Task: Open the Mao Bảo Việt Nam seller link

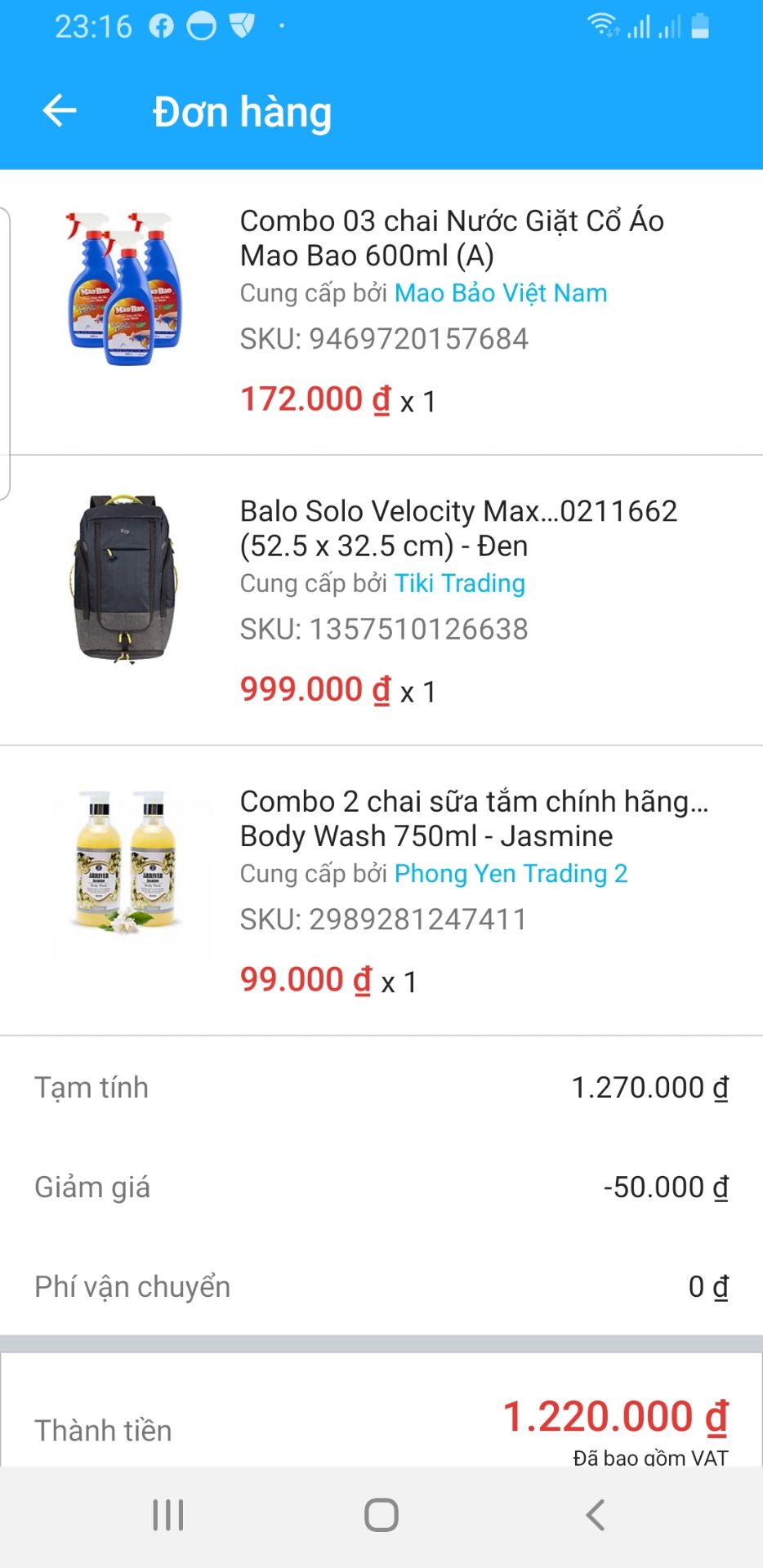Action: [x=501, y=292]
